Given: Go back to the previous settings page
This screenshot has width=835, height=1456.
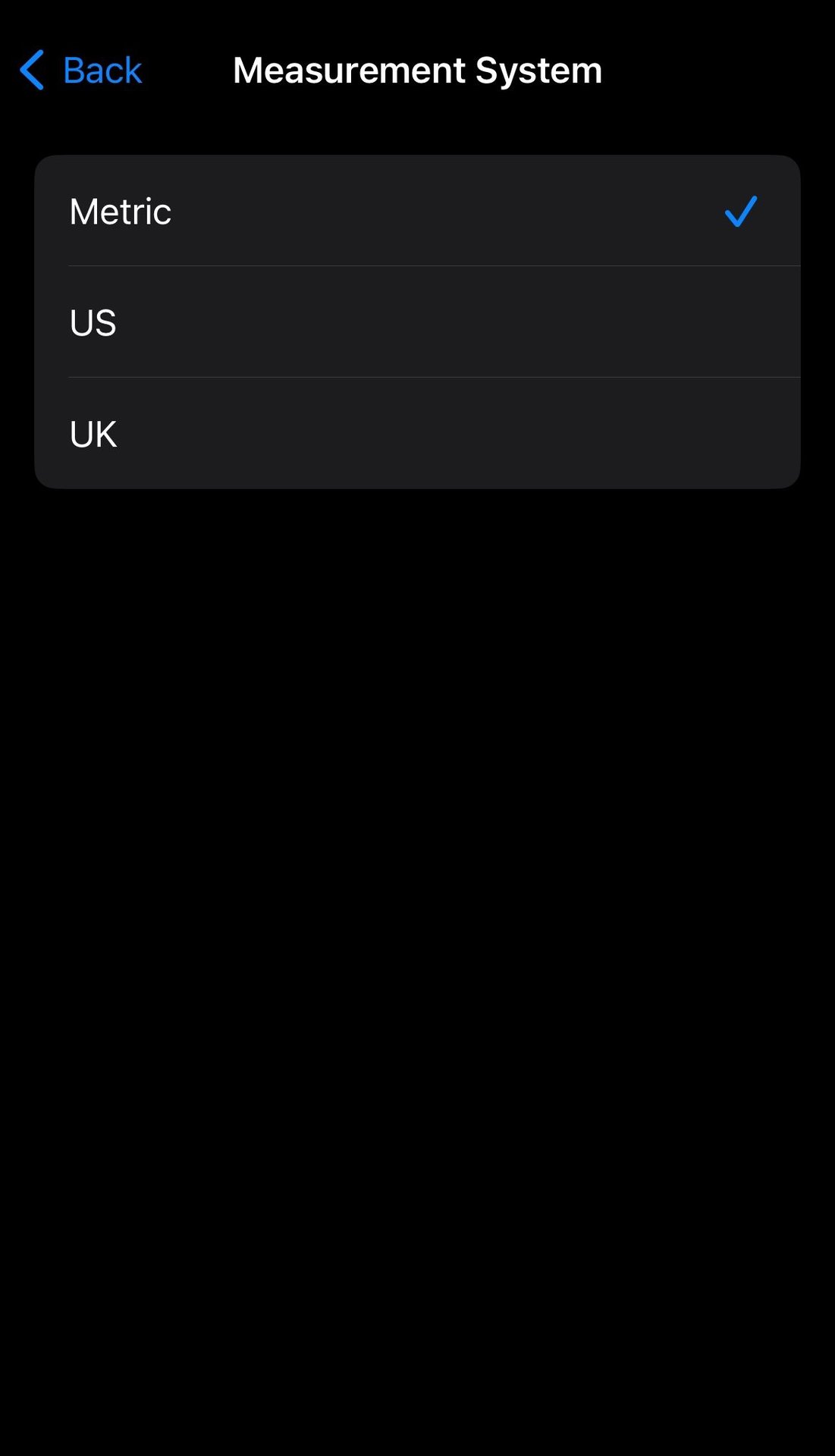Looking at the screenshot, I should [x=81, y=71].
